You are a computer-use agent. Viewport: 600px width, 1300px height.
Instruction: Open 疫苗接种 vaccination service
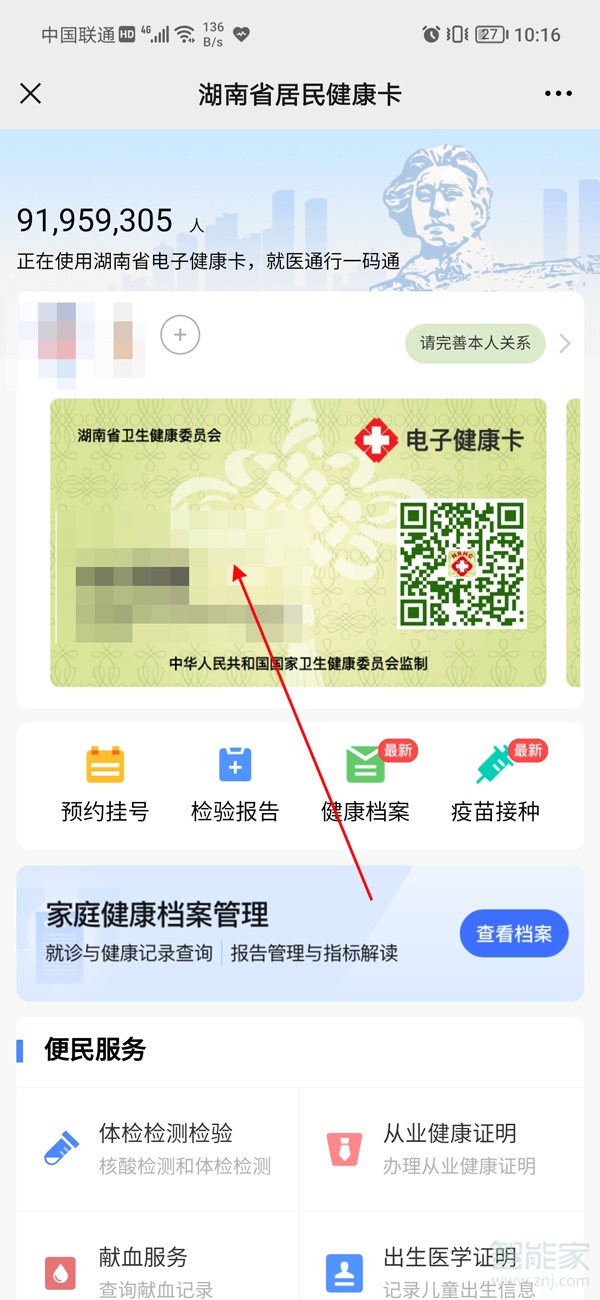[x=495, y=785]
